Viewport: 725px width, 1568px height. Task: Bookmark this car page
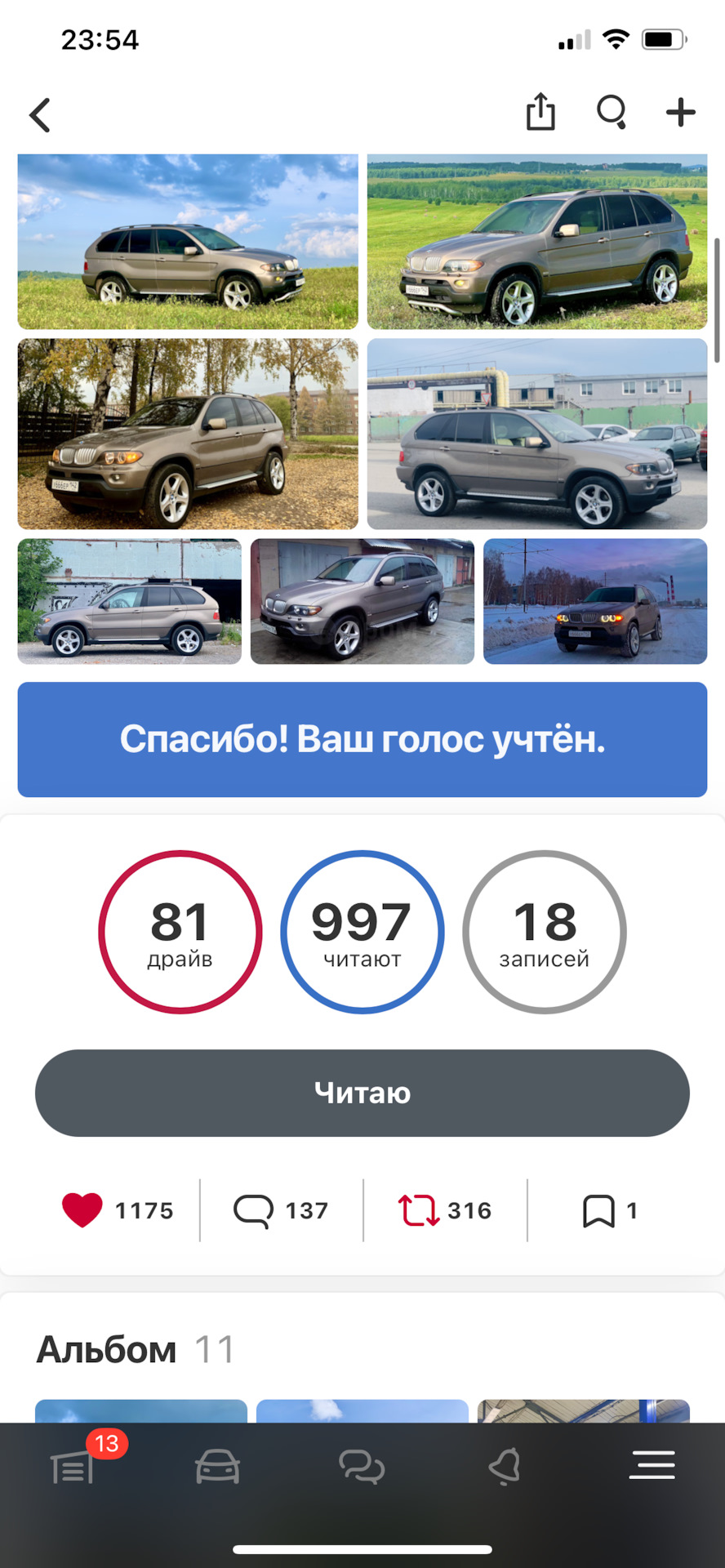pyautogui.click(x=598, y=1210)
